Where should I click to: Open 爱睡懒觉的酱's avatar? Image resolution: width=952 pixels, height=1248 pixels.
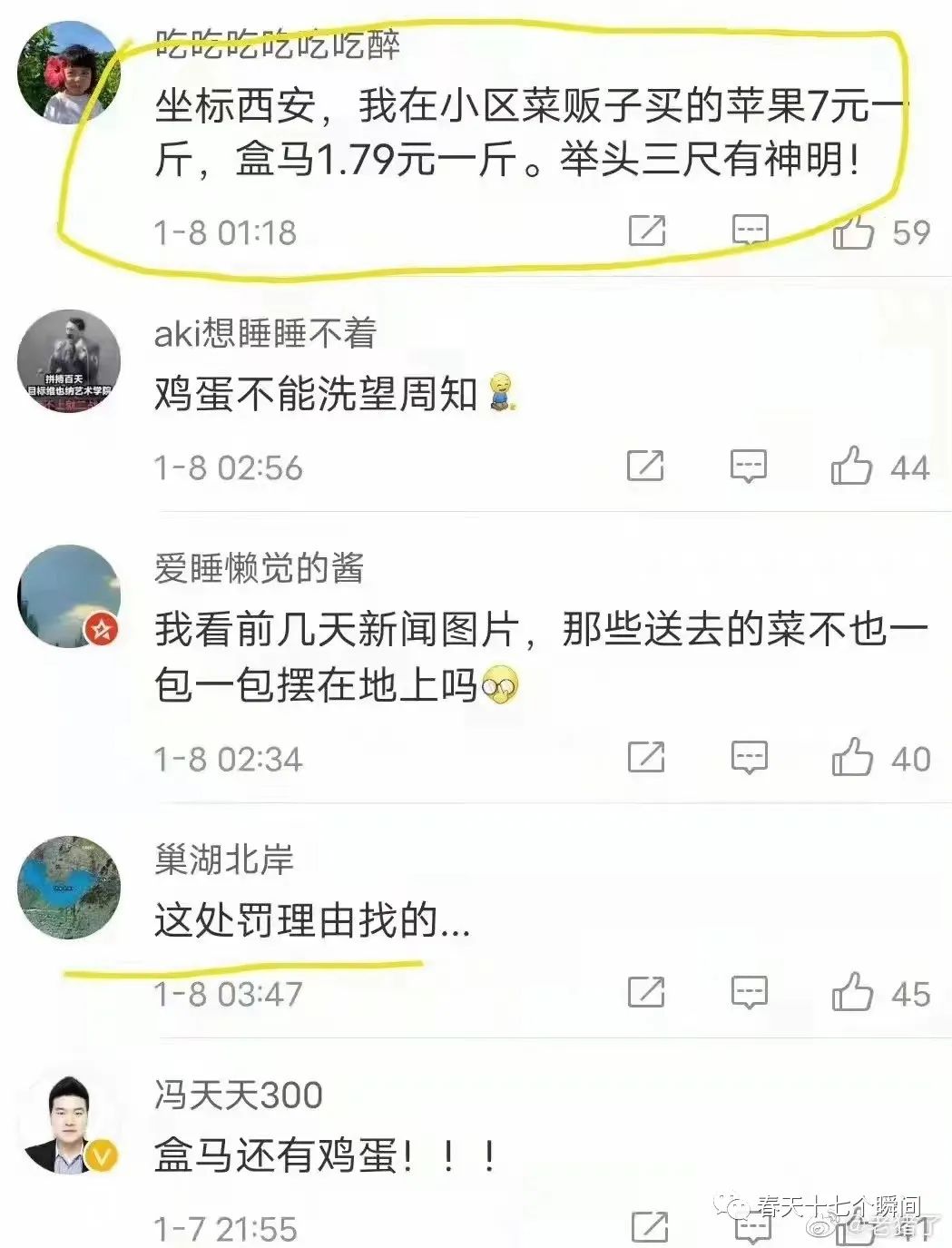[x=69, y=596]
